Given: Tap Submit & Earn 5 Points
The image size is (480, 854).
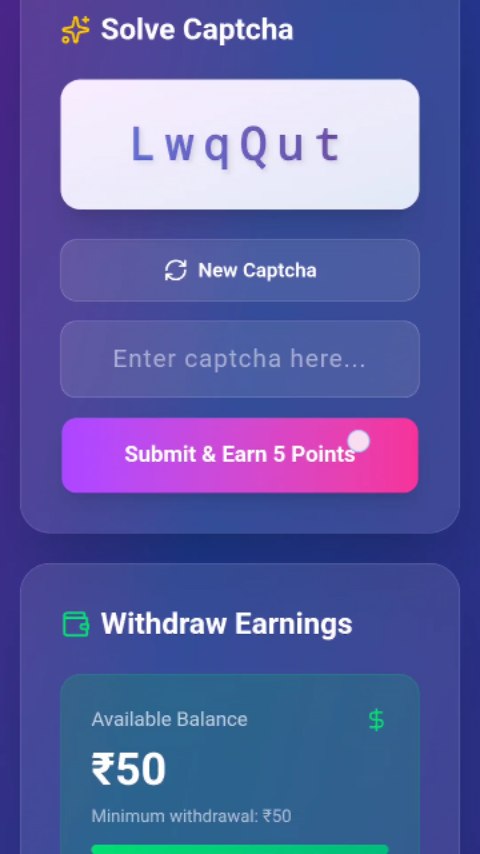Looking at the screenshot, I should point(240,455).
